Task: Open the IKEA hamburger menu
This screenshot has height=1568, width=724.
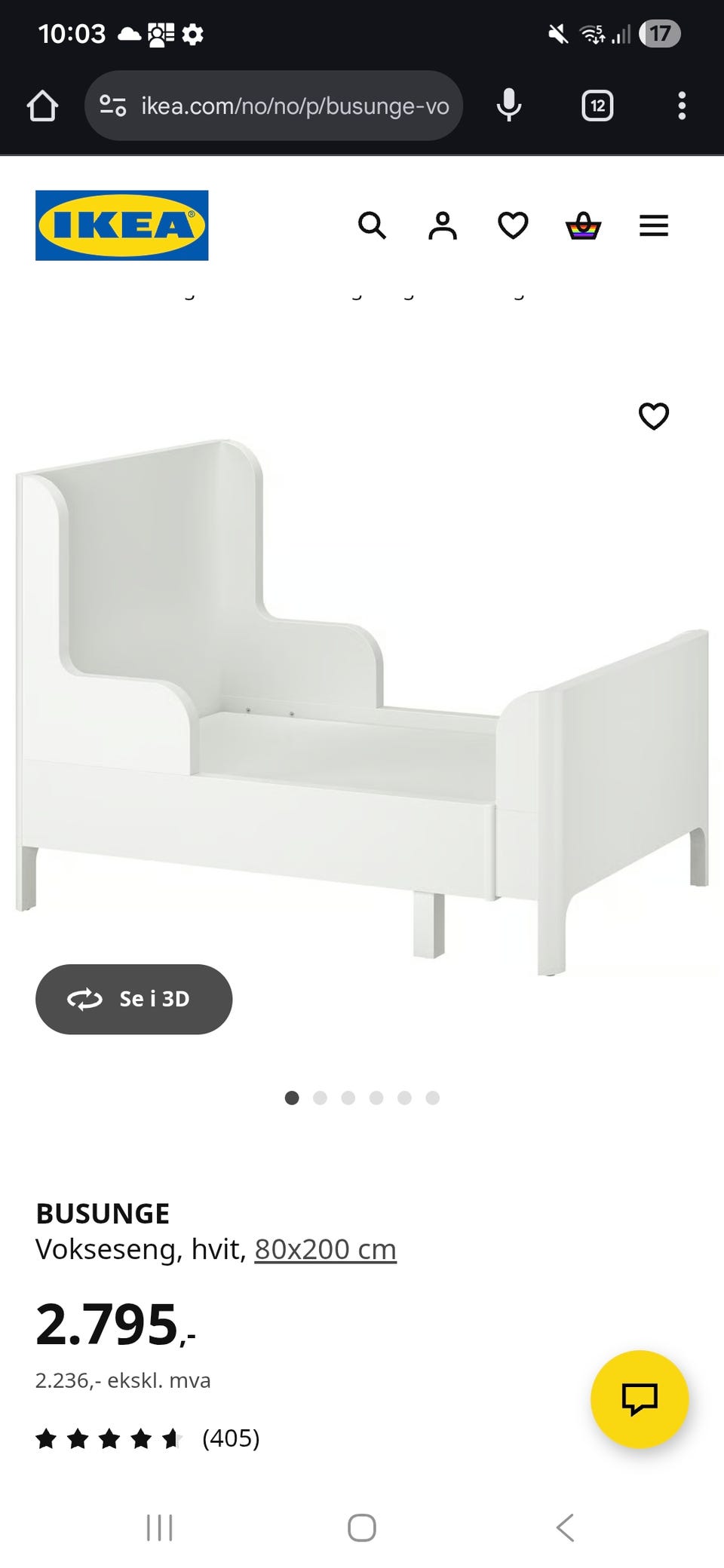Action: click(x=654, y=225)
